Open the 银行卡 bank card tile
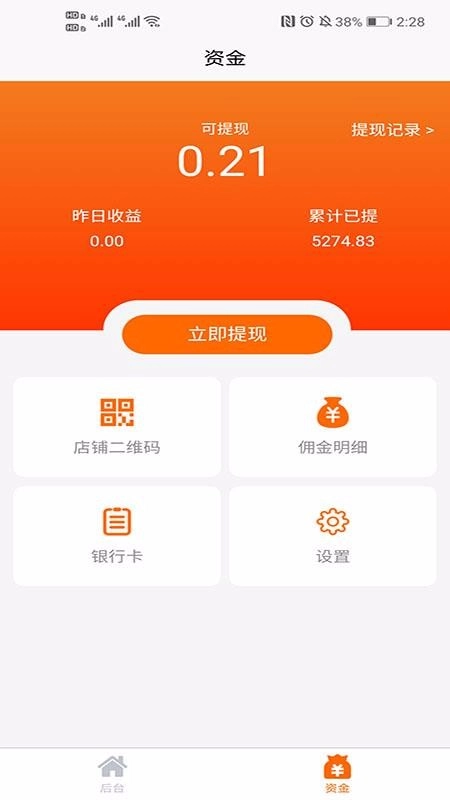 click(117, 536)
